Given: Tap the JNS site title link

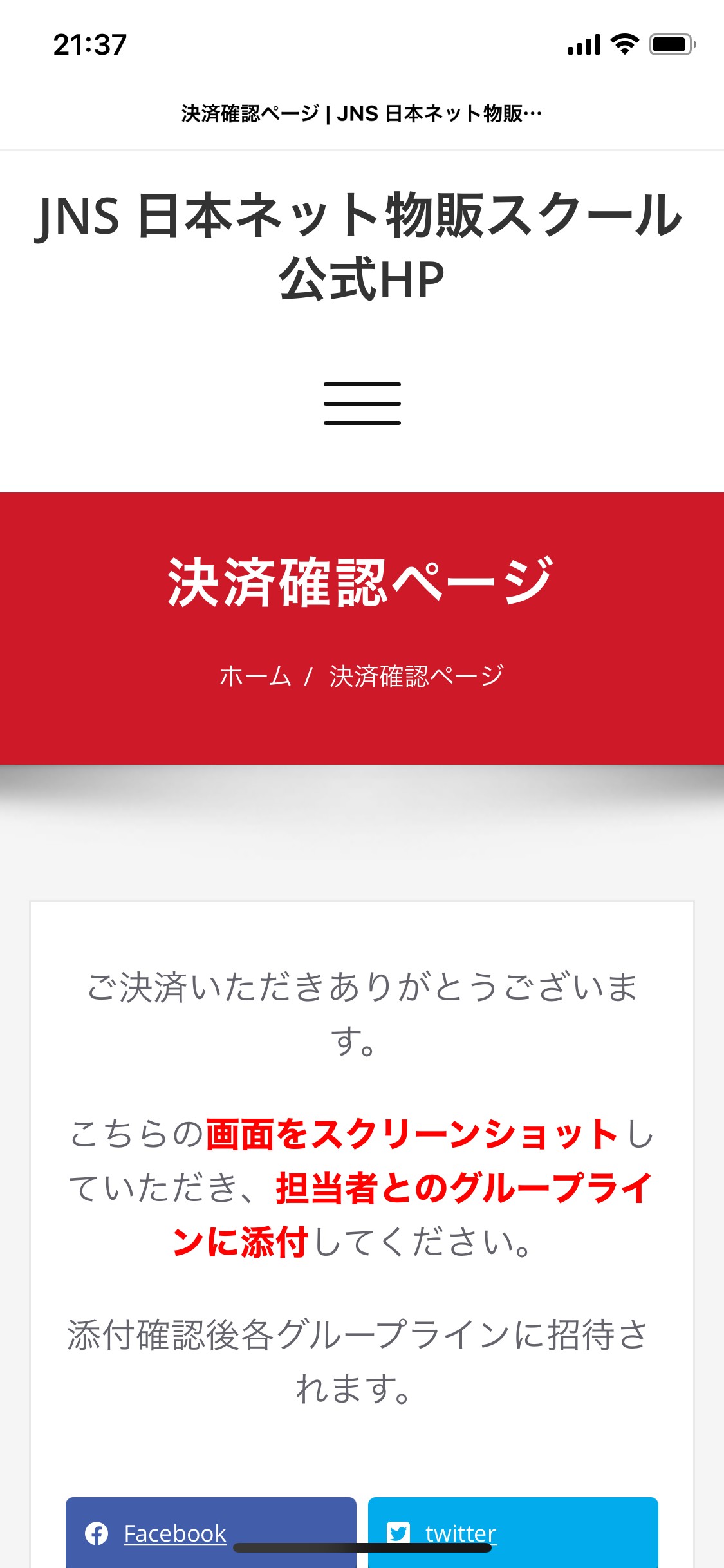Looking at the screenshot, I should 360,247.
